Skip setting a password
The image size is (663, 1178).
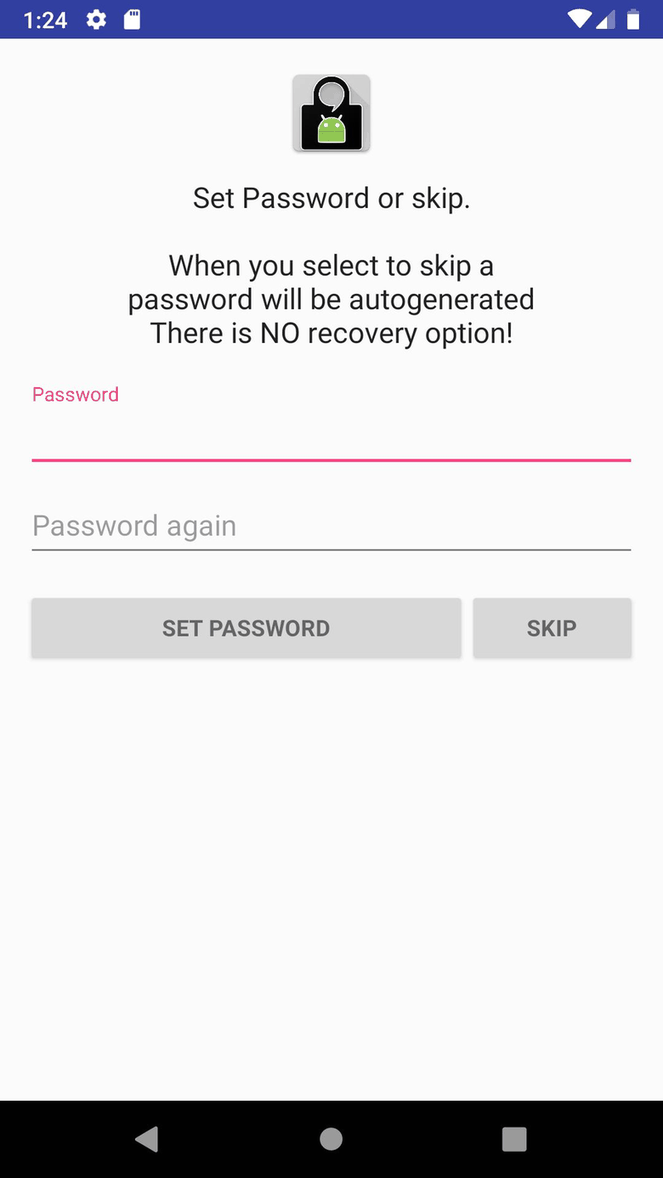551,628
